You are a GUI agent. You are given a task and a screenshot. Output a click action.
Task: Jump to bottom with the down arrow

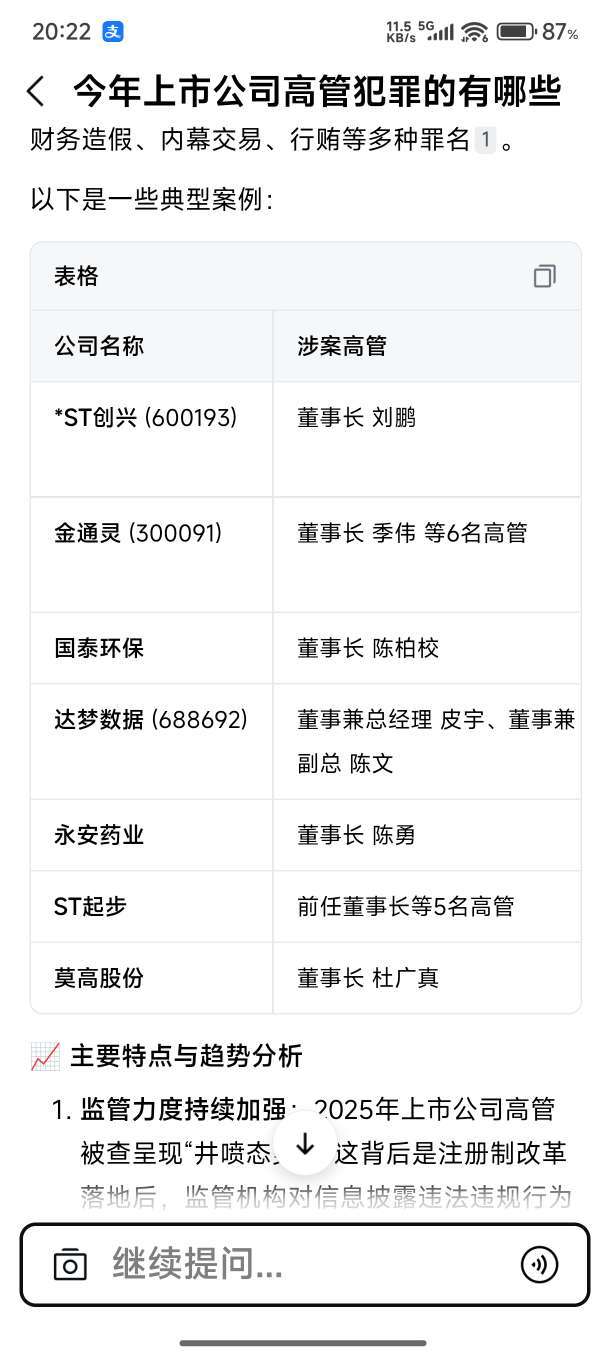click(x=305, y=1145)
